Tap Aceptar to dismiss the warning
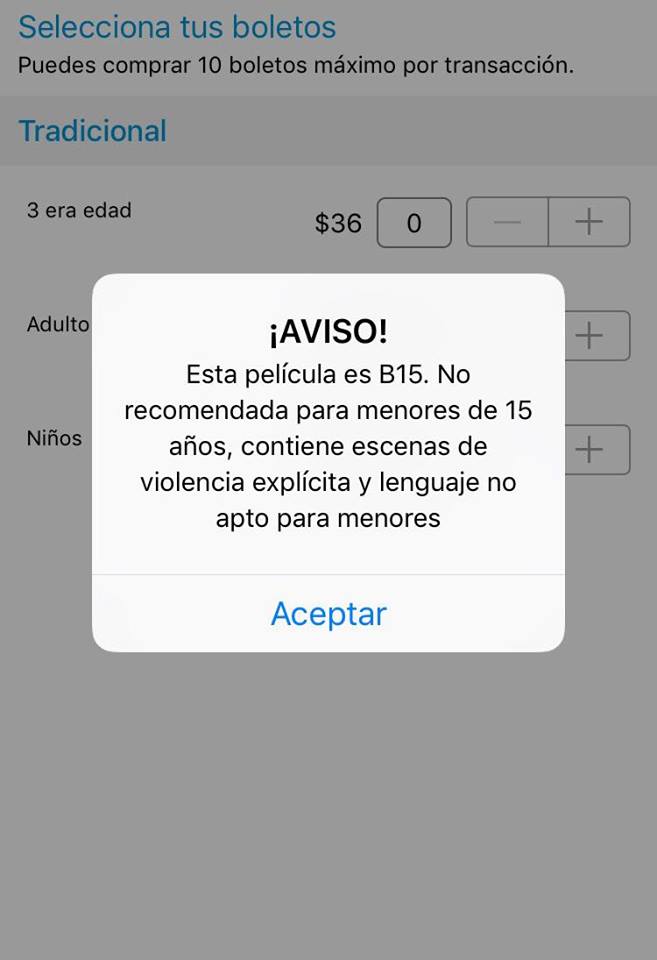 328,613
